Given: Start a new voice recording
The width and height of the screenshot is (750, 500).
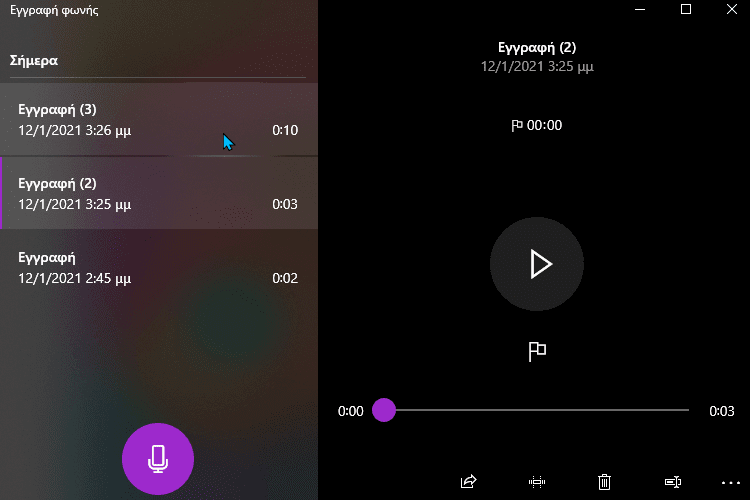Looking at the screenshot, I should [157, 459].
